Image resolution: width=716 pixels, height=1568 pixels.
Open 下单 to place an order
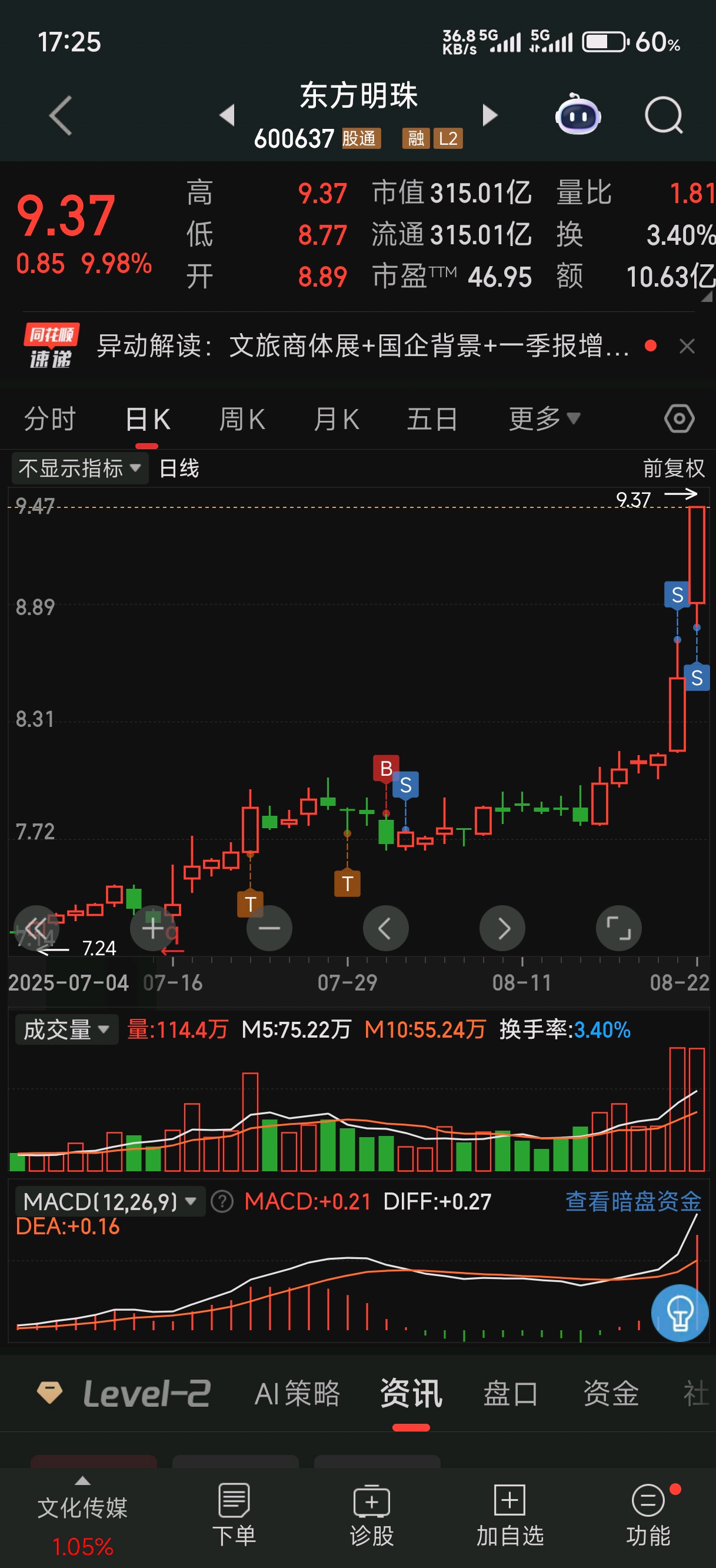coord(234,1516)
